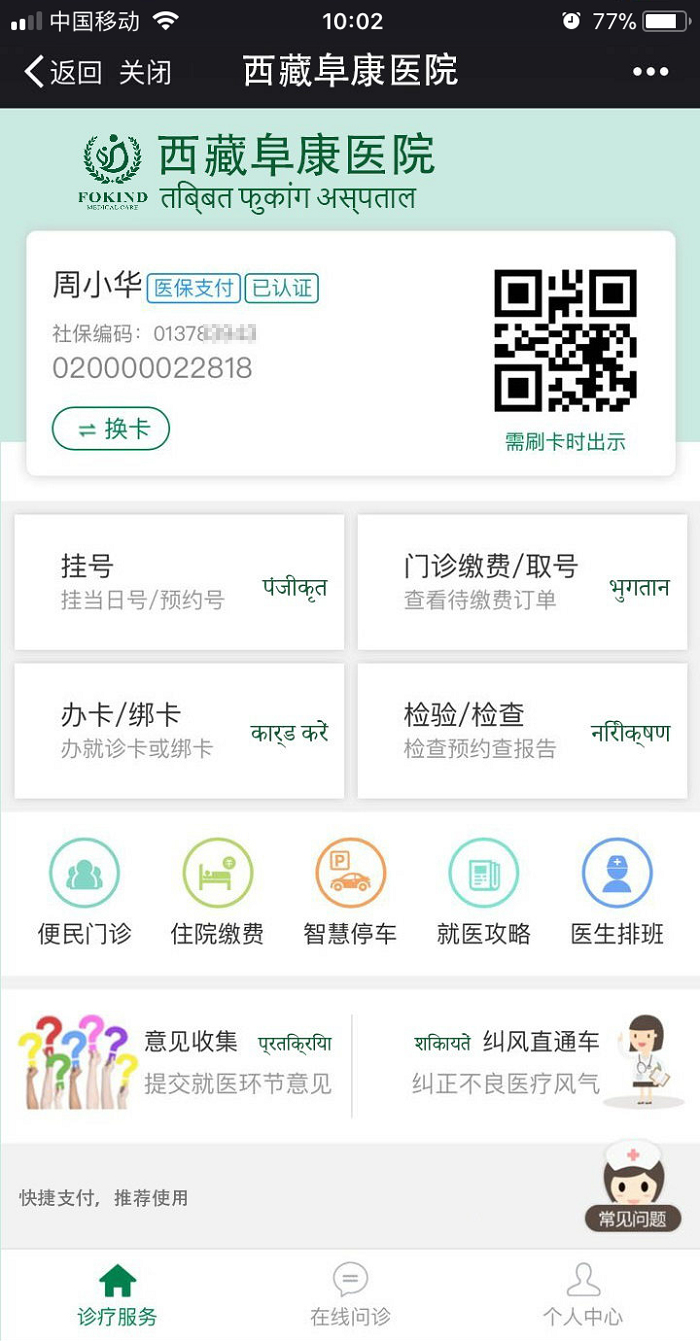
Task: Go back with the 返回 arrow
Action: (x=62, y=71)
